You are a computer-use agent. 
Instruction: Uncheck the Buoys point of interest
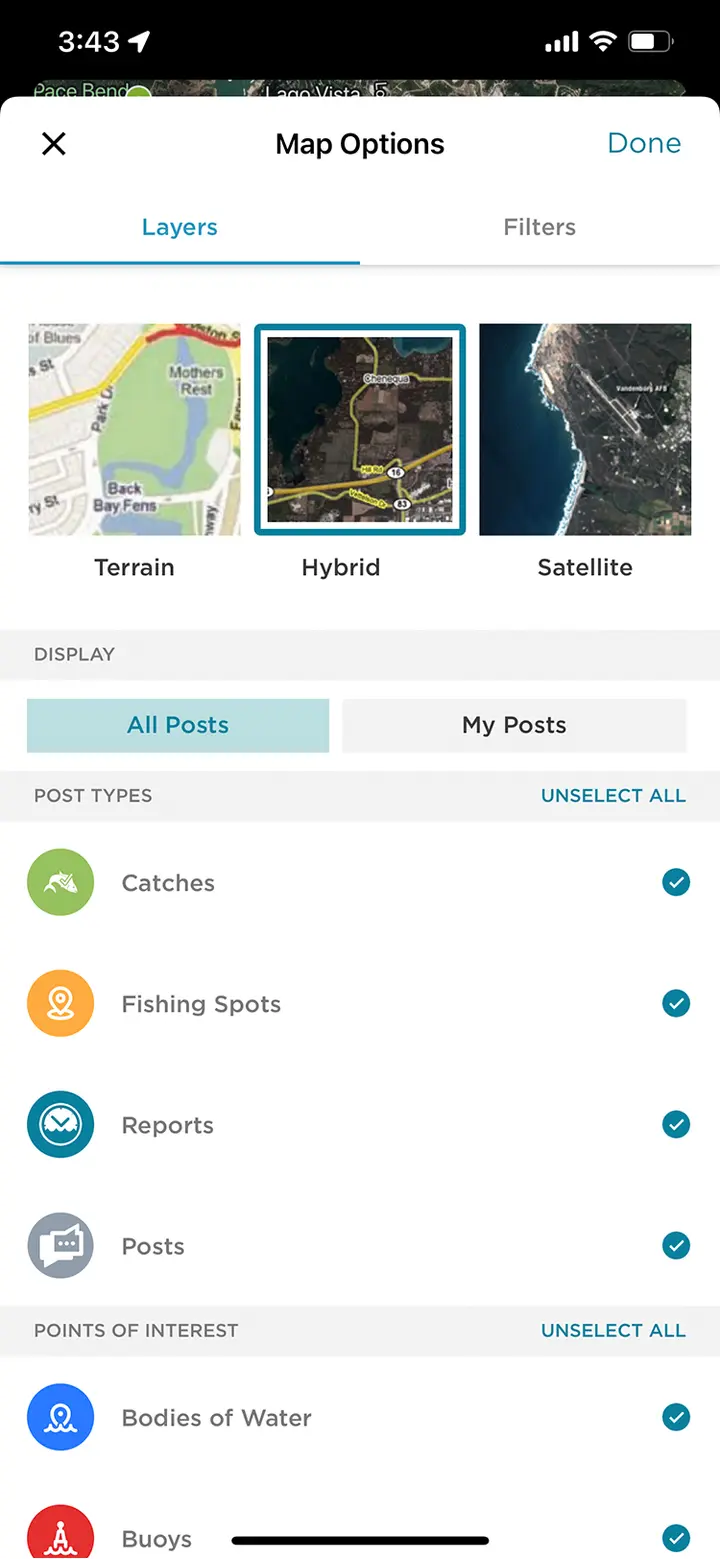[x=676, y=1537]
